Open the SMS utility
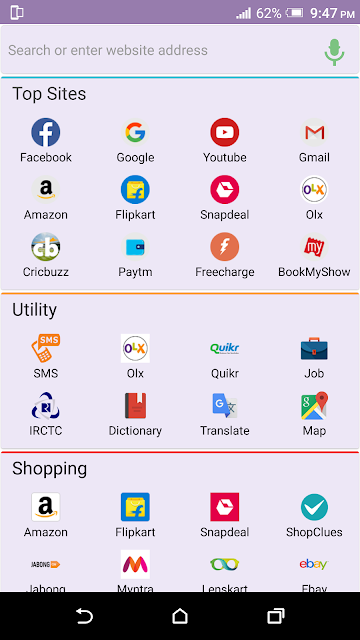360x640 pixels. pos(46,356)
